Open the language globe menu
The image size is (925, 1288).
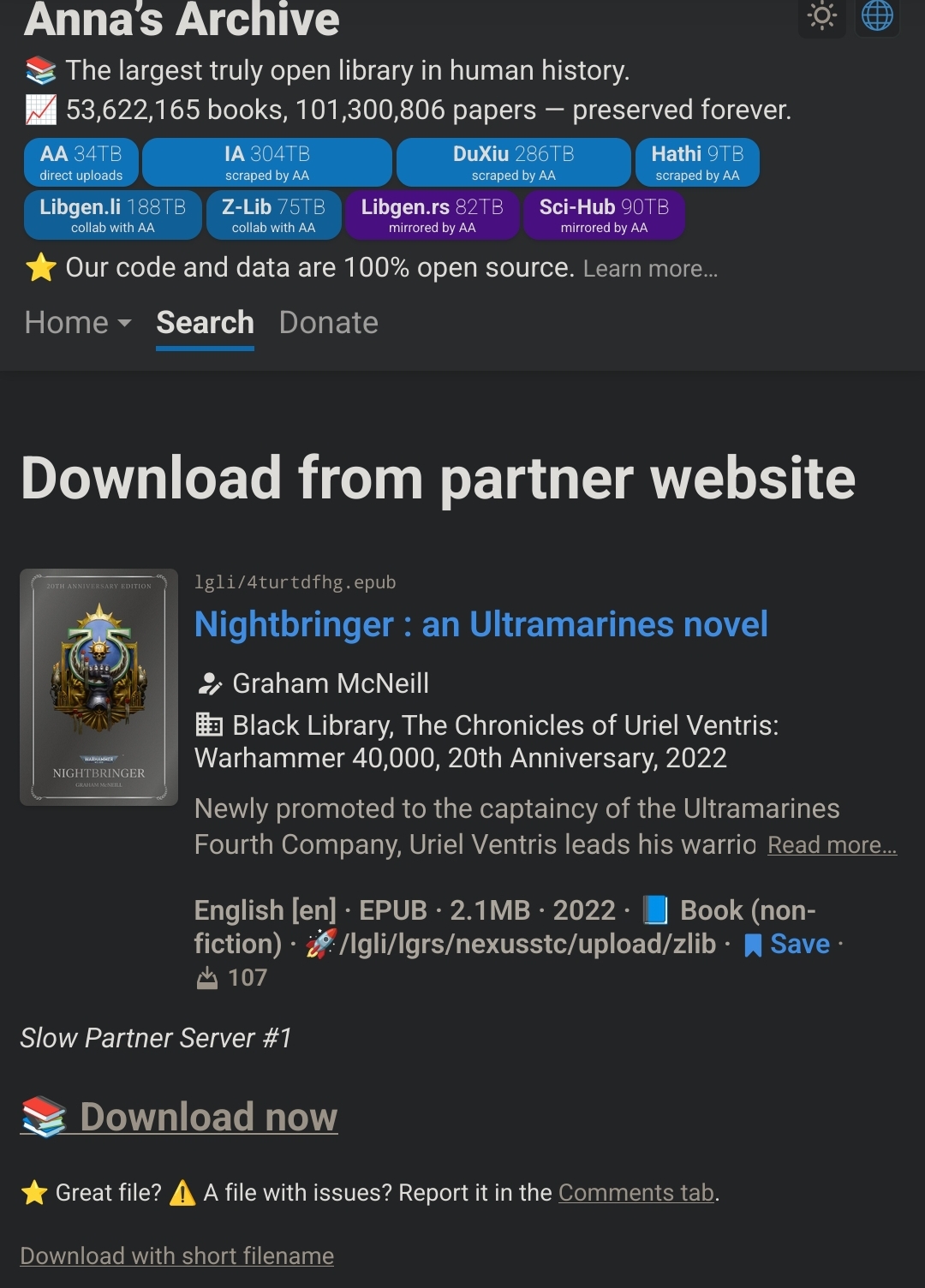pos(877,16)
